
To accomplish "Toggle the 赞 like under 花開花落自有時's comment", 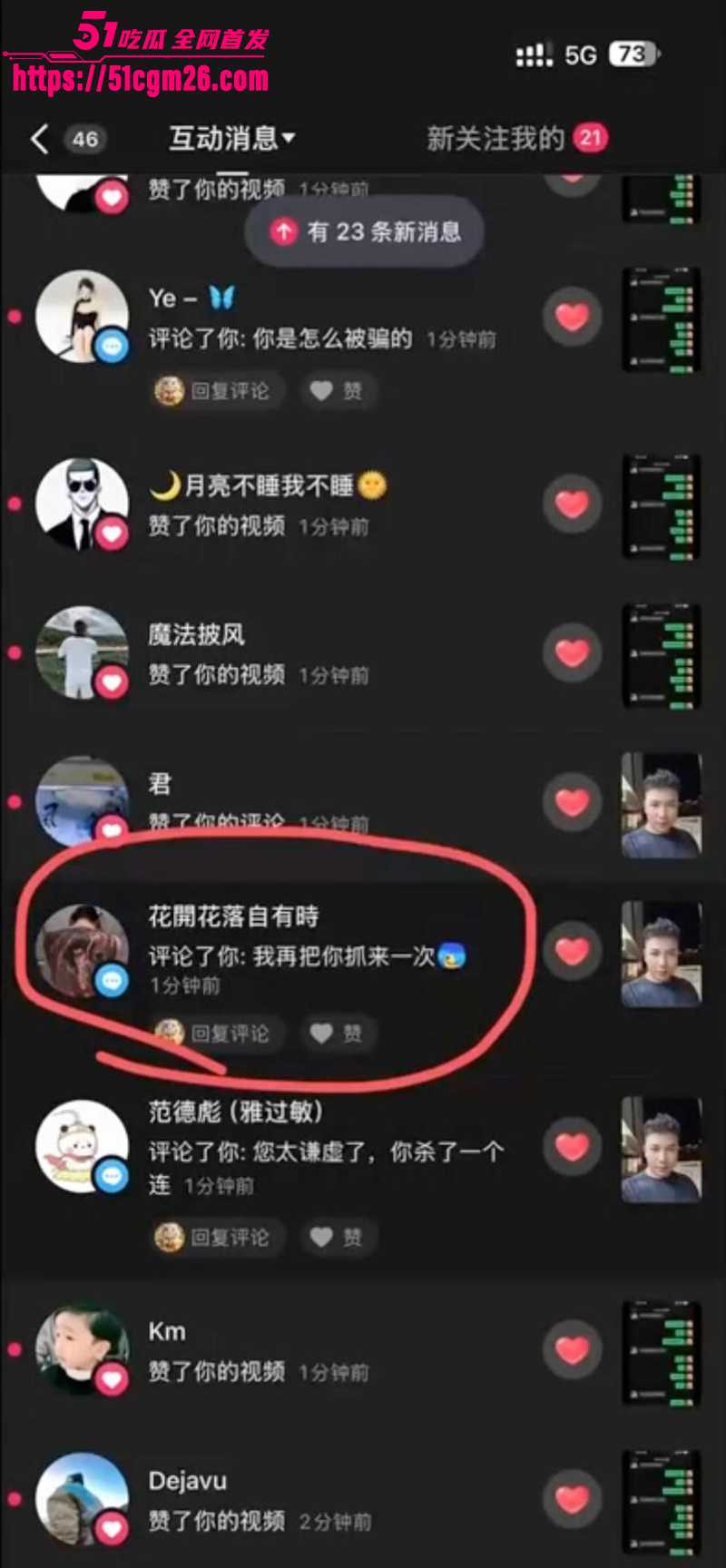I will (338, 1034).
